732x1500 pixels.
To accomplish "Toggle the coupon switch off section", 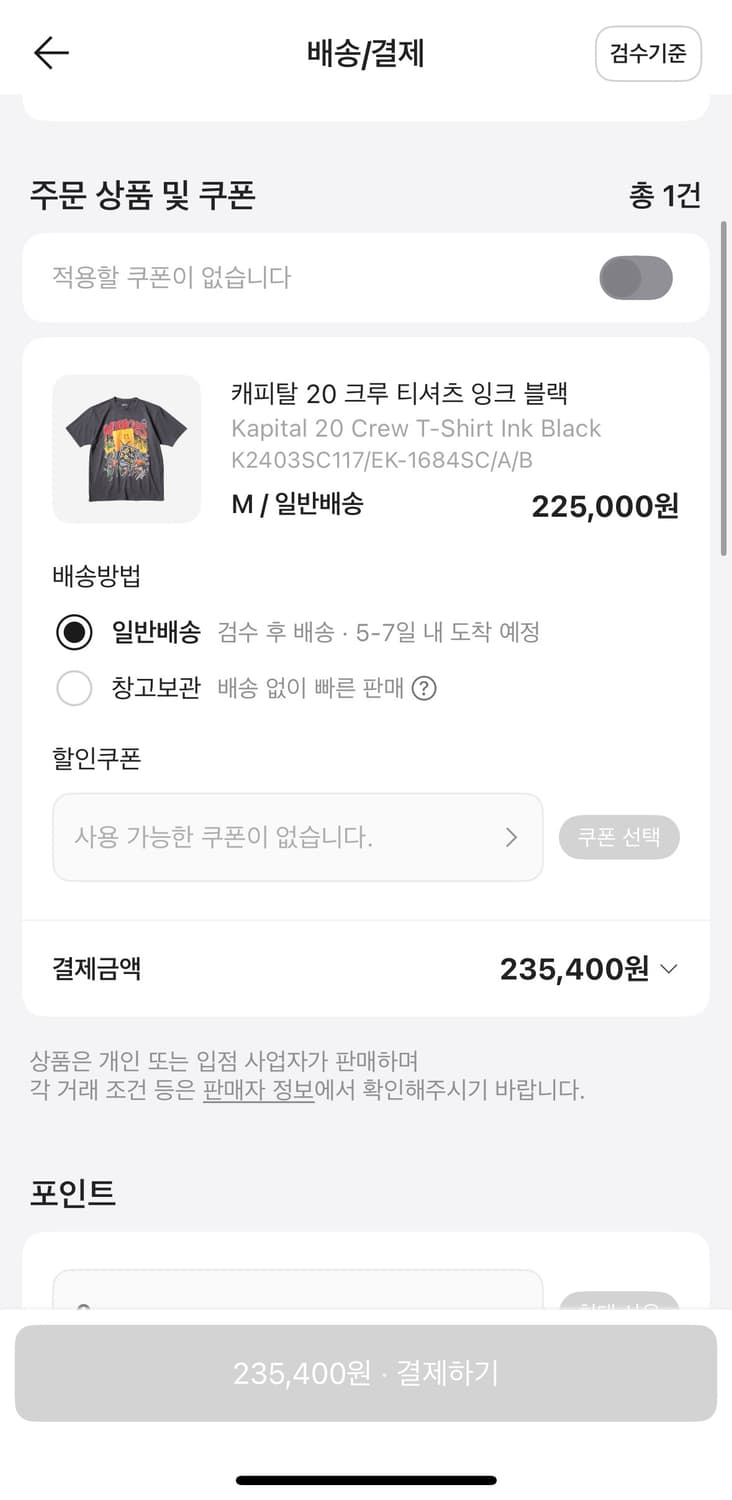I will [x=635, y=278].
